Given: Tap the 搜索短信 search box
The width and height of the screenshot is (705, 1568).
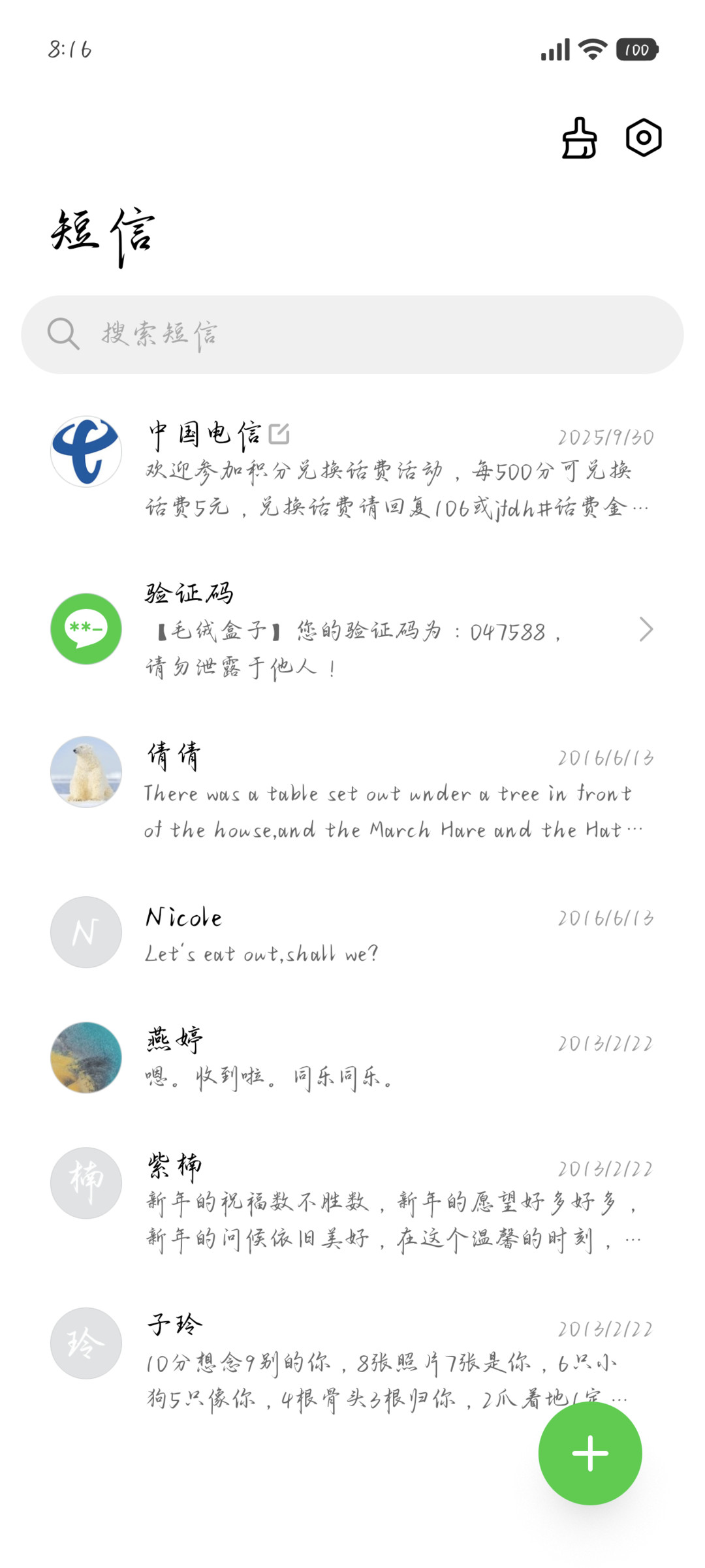Looking at the screenshot, I should [x=352, y=334].
